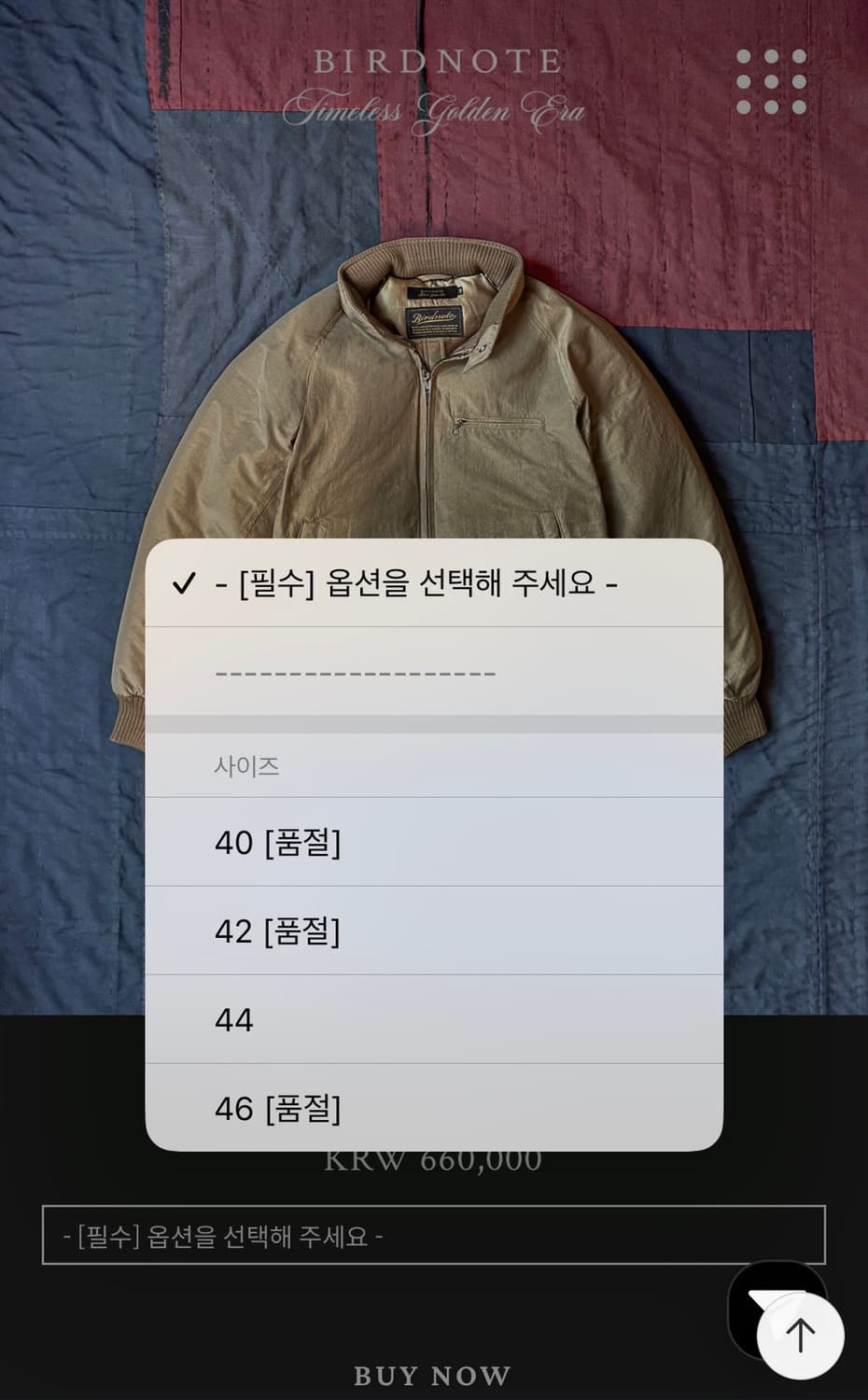Click the BIRDNOTE logo text

point(434,63)
